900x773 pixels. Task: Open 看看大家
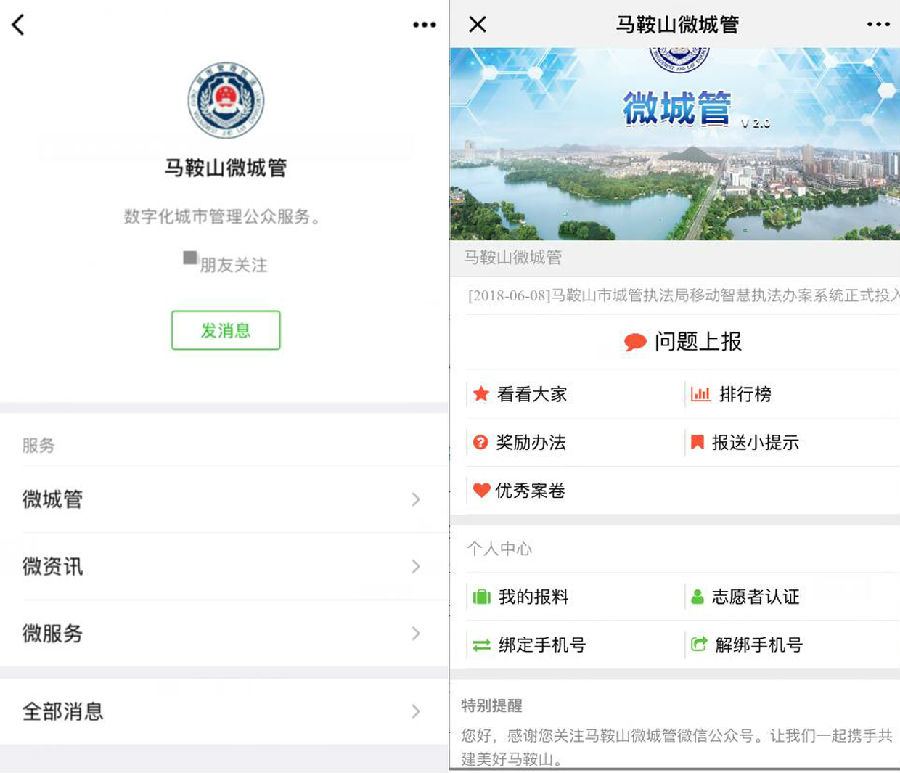point(532,394)
